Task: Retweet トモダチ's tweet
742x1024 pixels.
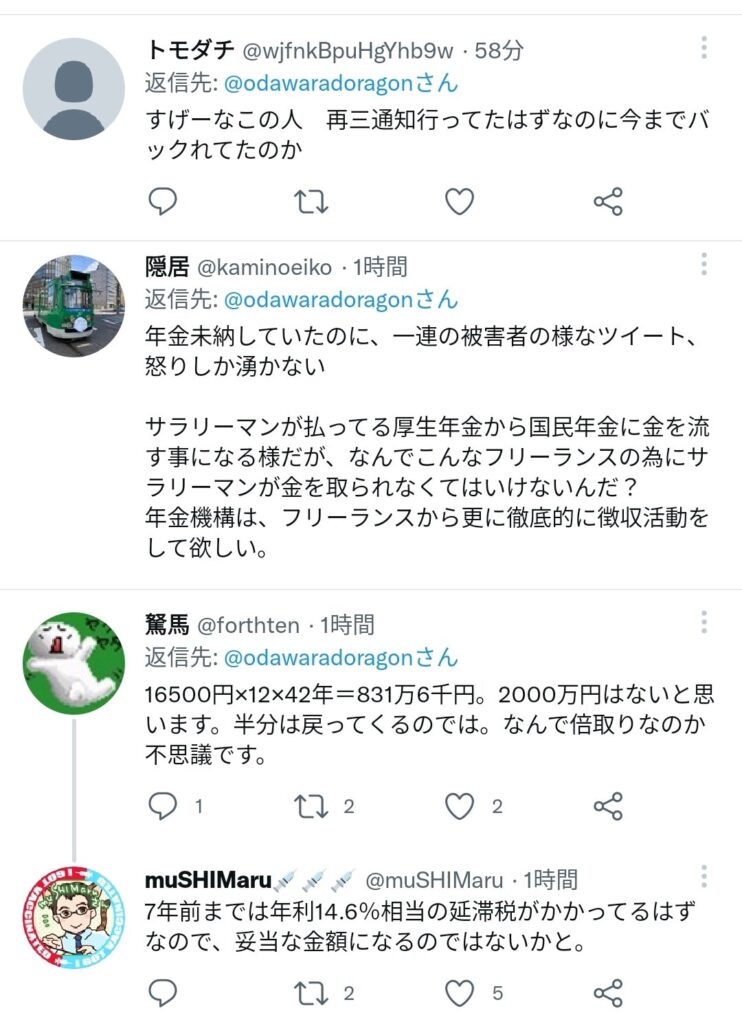Action: [311, 202]
